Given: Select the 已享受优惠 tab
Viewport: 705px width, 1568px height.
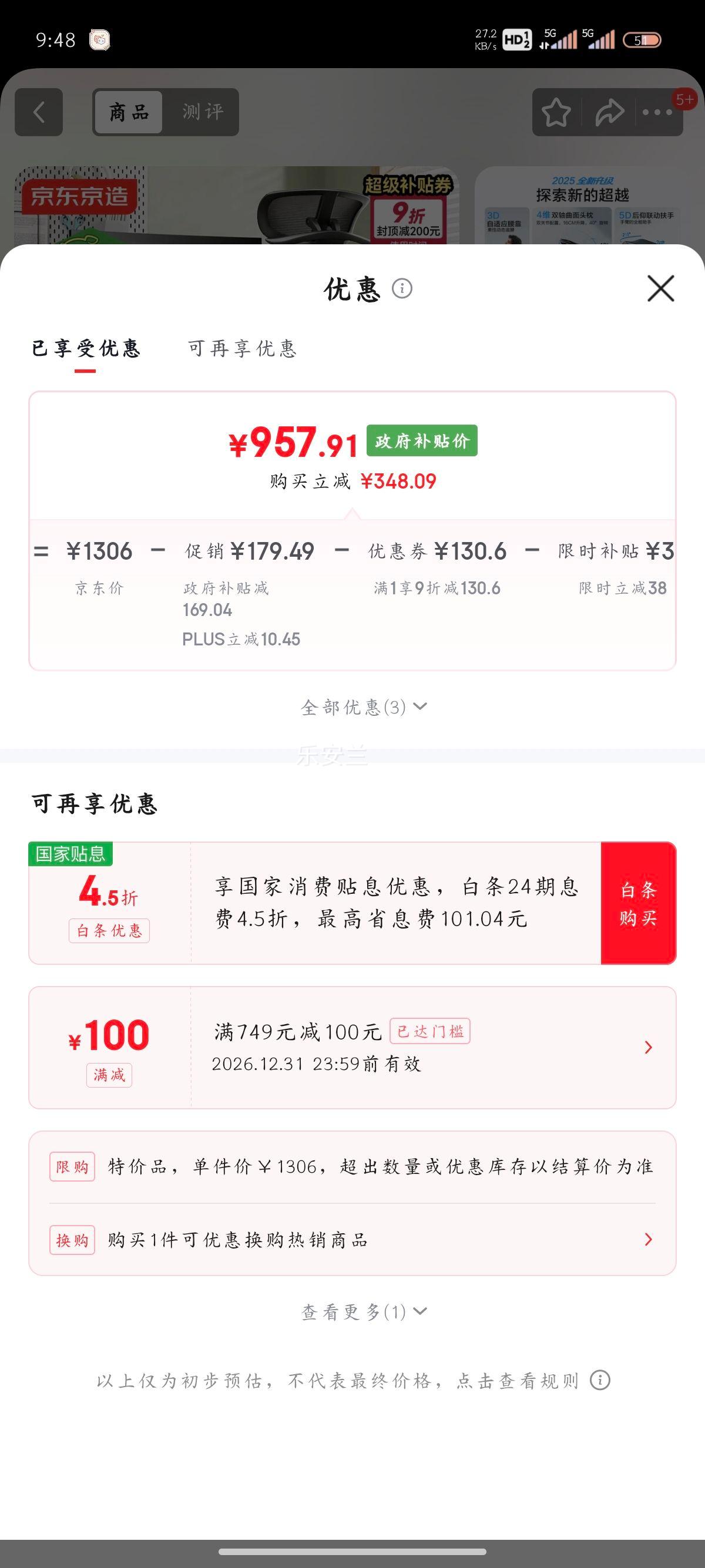Looking at the screenshot, I should coord(85,349).
